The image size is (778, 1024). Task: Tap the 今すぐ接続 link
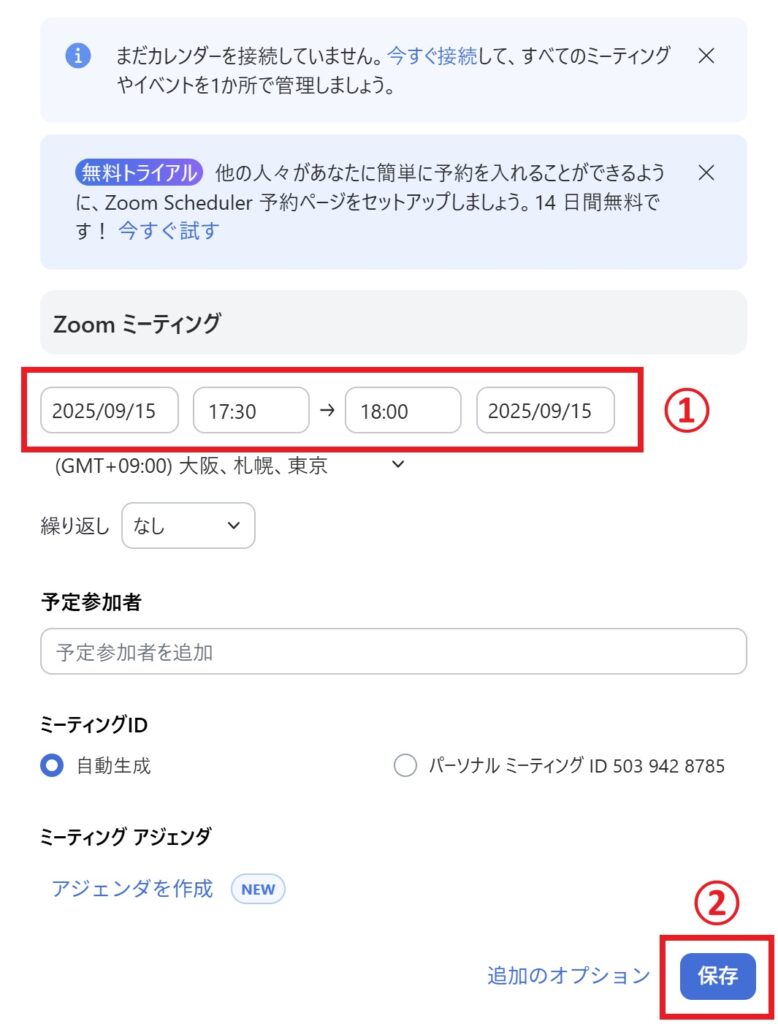(x=431, y=56)
